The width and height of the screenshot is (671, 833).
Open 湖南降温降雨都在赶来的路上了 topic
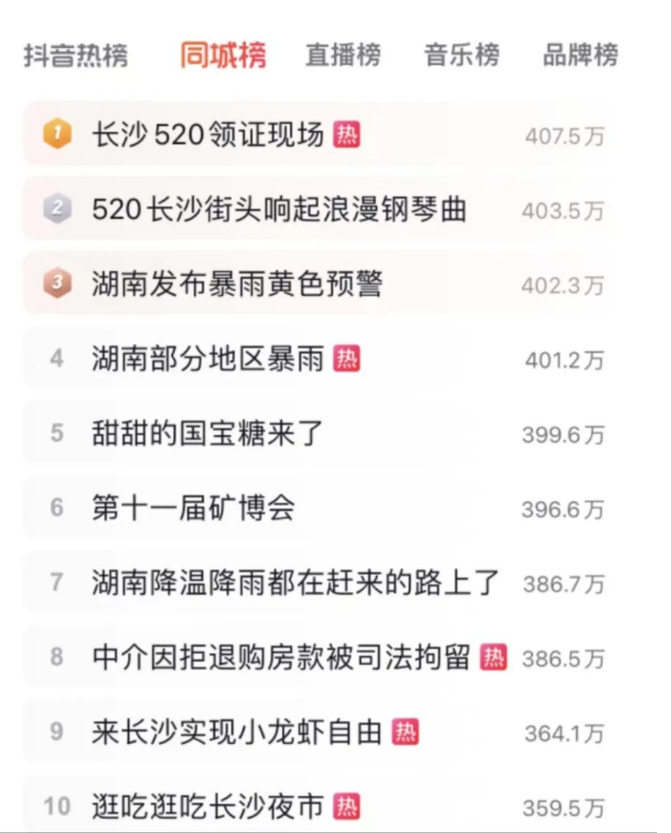click(x=295, y=582)
